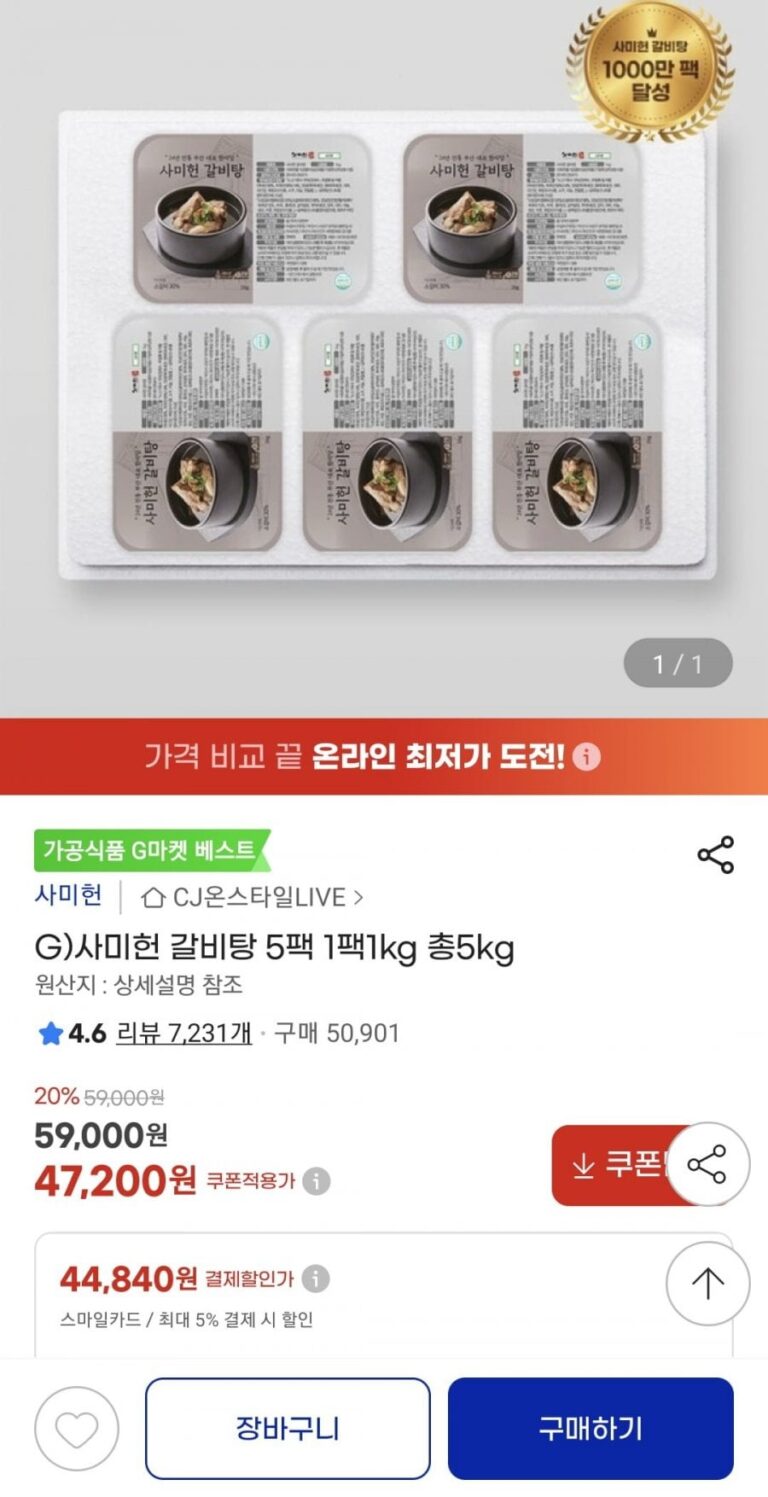The height and width of the screenshot is (1497, 768).
Task: Open the 가공식품 G마켓 베스트 badge
Action: [150, 851]
